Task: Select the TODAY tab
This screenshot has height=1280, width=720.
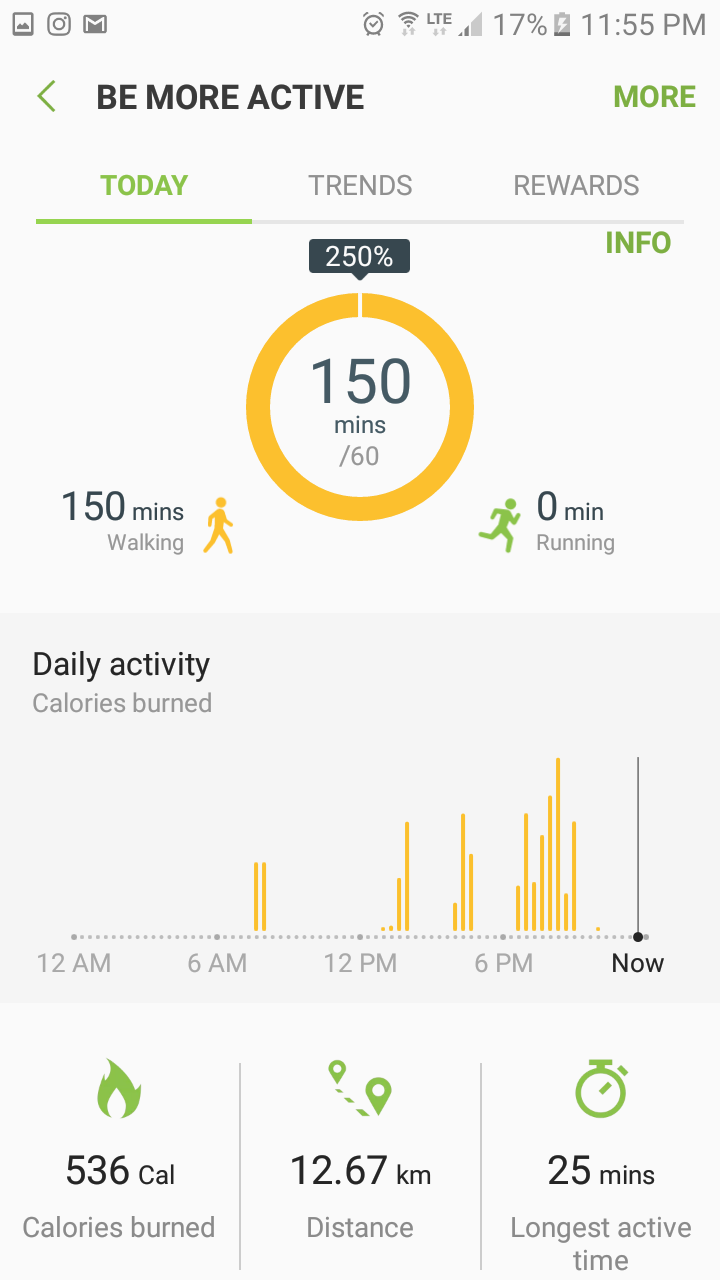Action: click(144, 186)
